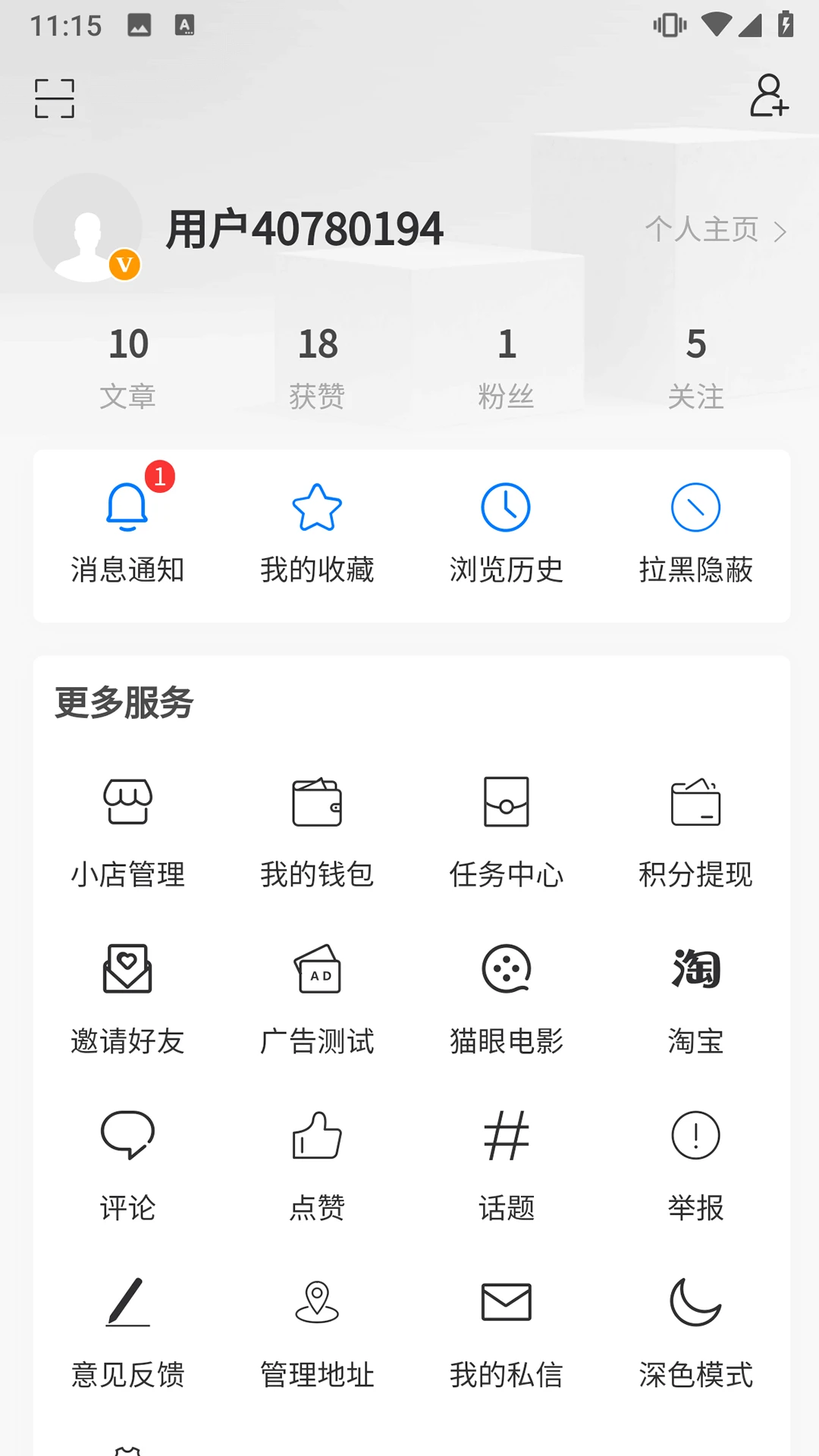Open 我的钱包 wallet
Viewport: 819px width, 1456px height.
[x=317, y=832]
